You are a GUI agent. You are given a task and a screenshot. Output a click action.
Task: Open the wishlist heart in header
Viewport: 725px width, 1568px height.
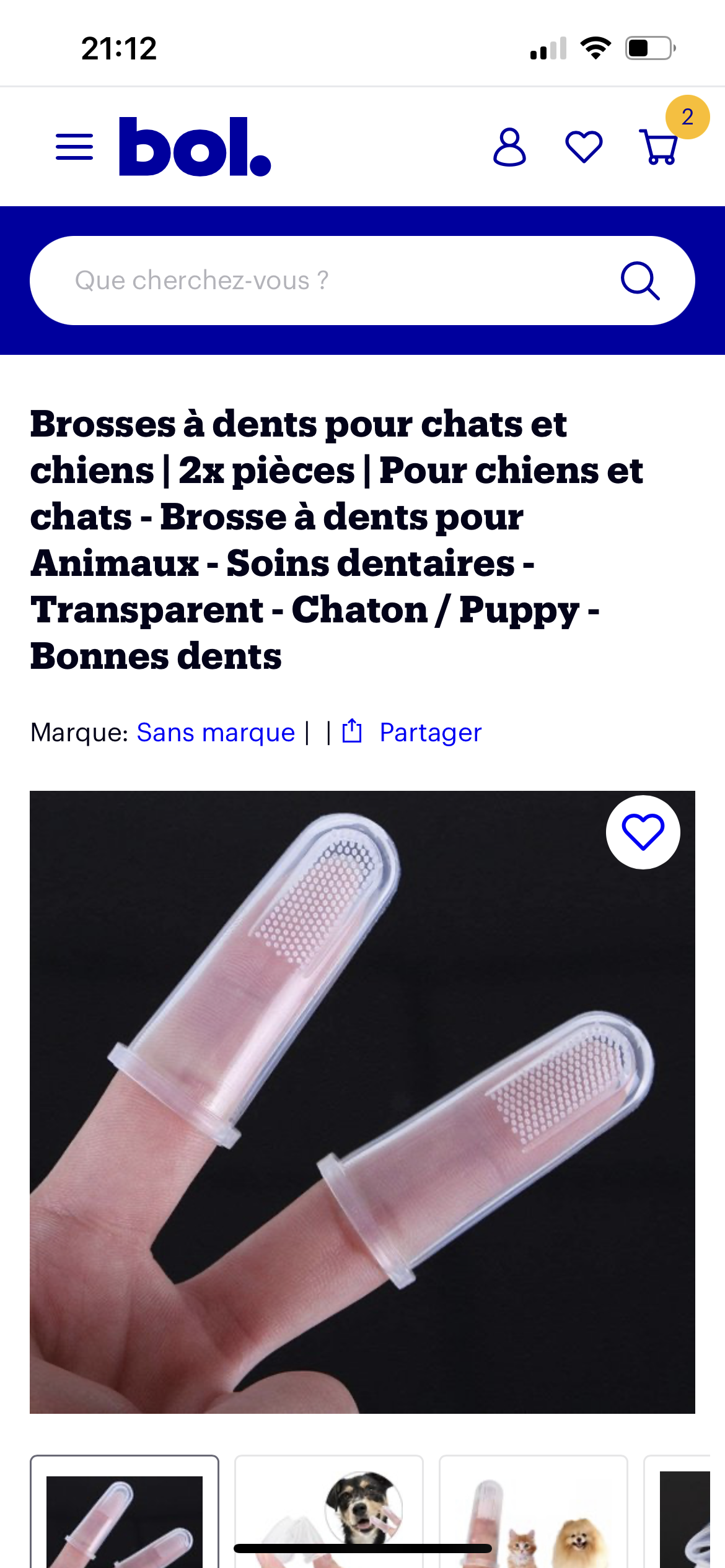click(x=584, y=147)
